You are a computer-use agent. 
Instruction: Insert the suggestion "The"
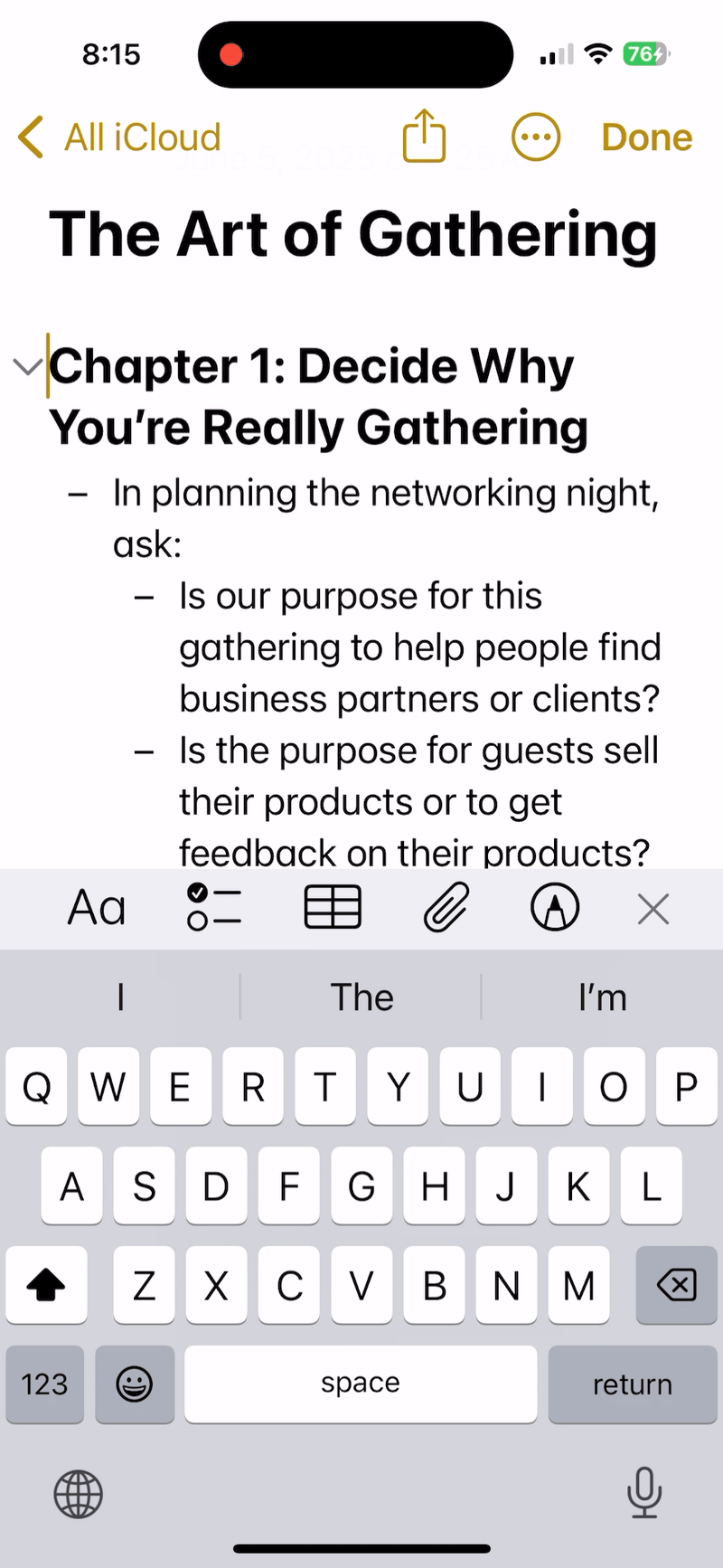tap(361, 997)
